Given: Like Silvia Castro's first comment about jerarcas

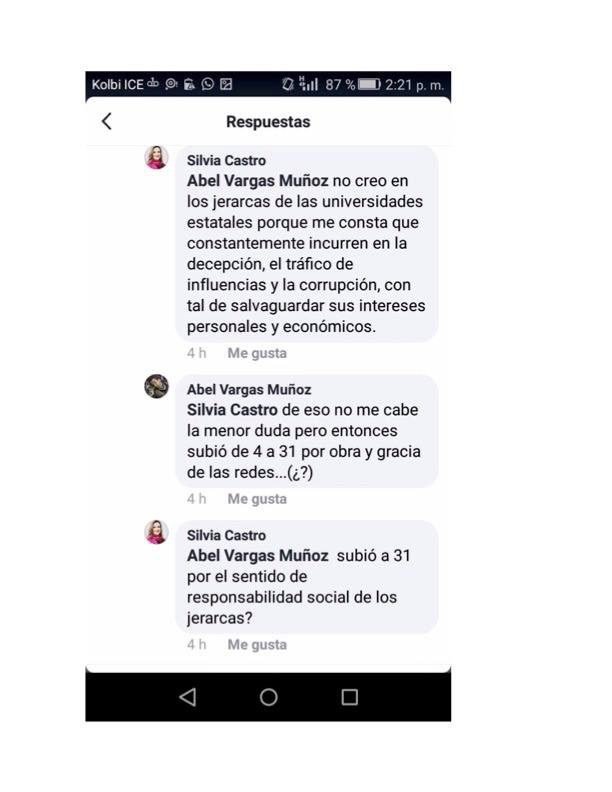Looking at the screenshot, I should pyautogui.click(x=257, y=353).
